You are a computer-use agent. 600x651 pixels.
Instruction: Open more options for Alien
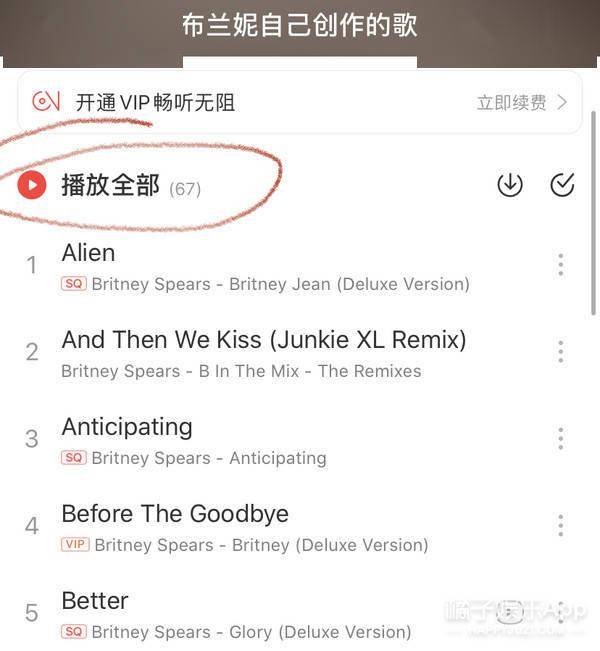pyautogui.click(x=560, y=265)
